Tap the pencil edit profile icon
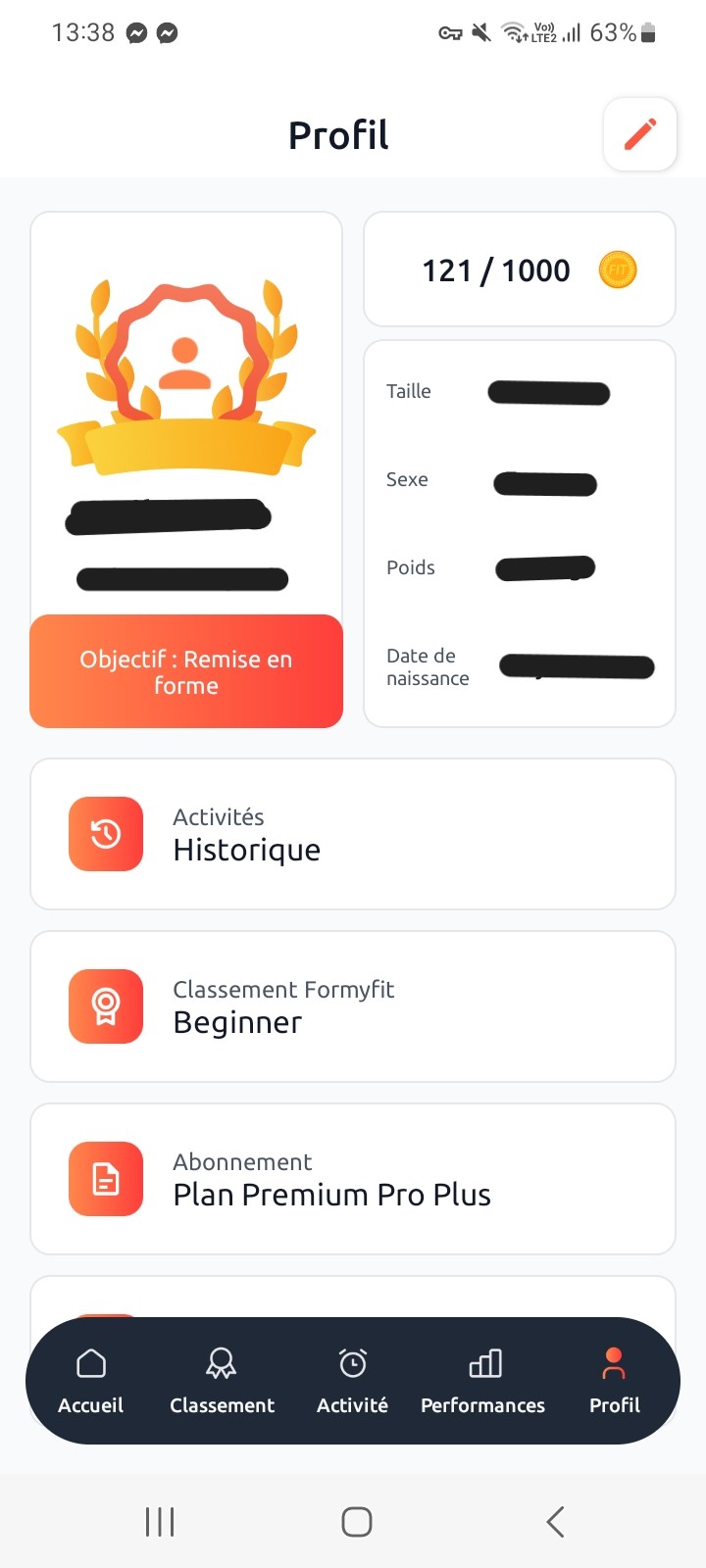 [639, 134]
